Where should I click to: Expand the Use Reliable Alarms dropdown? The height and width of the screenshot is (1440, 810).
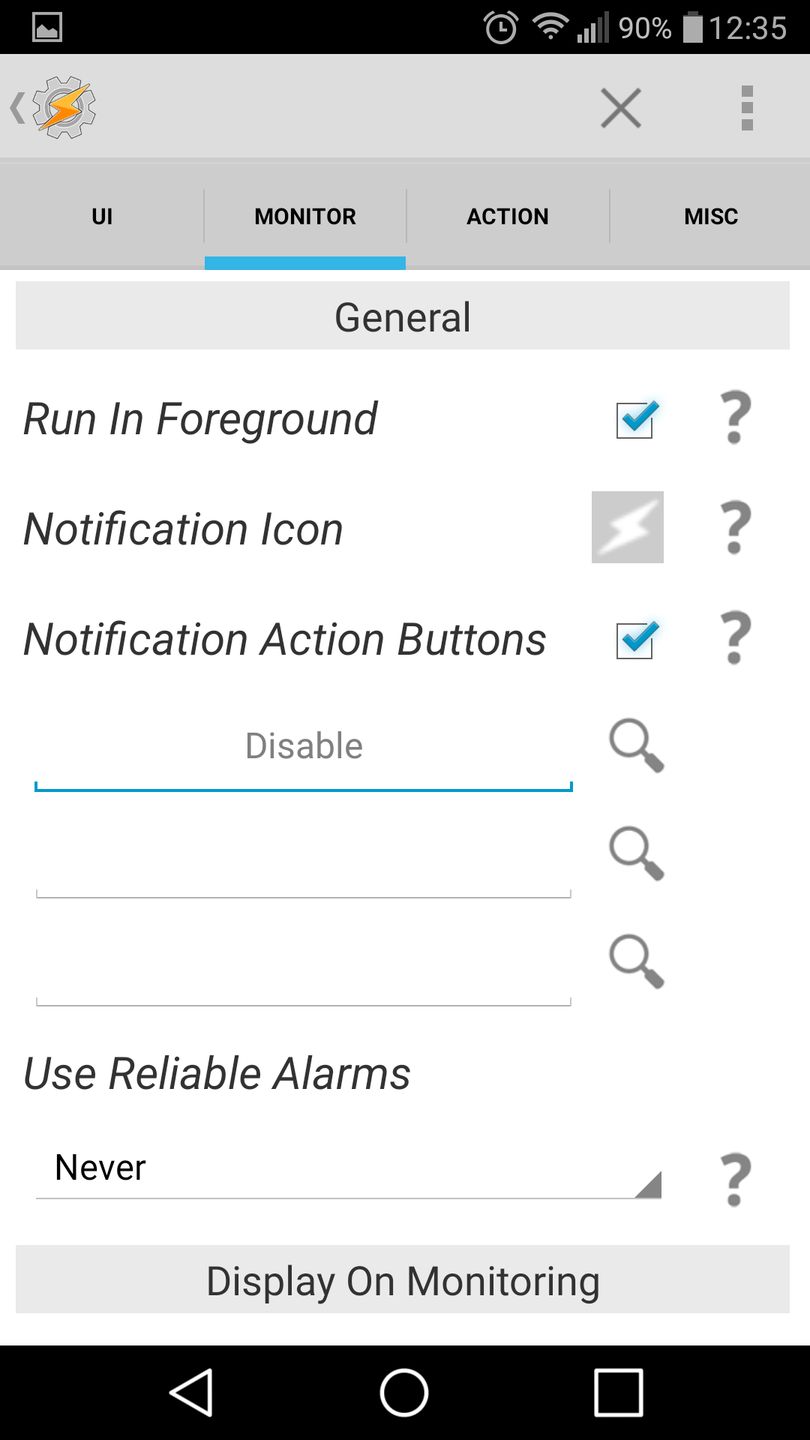347,1168
